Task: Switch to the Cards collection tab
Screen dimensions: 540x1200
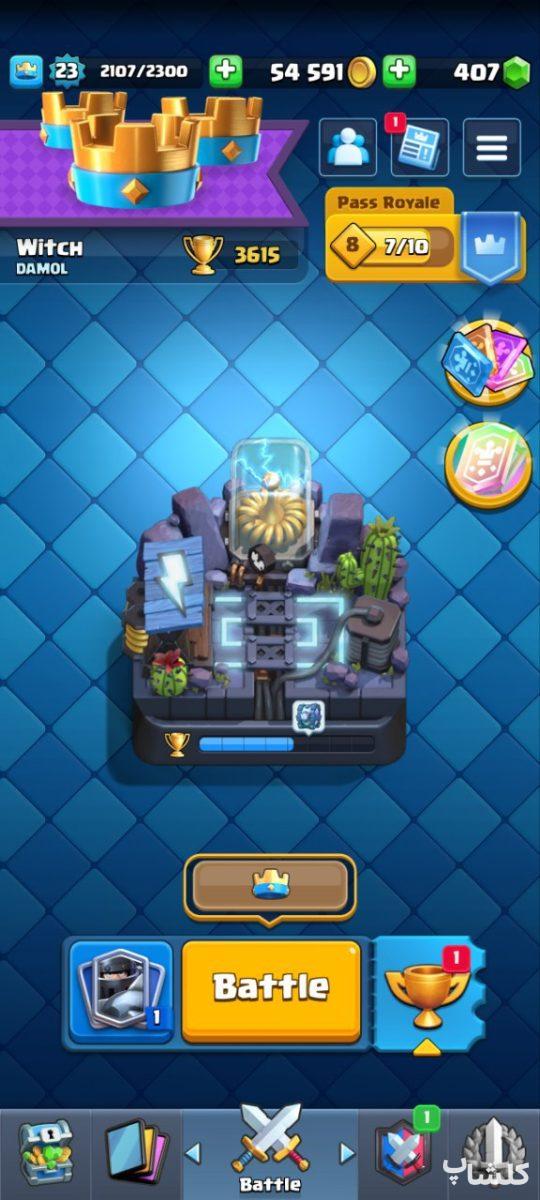Action: tap(136, 1150)
